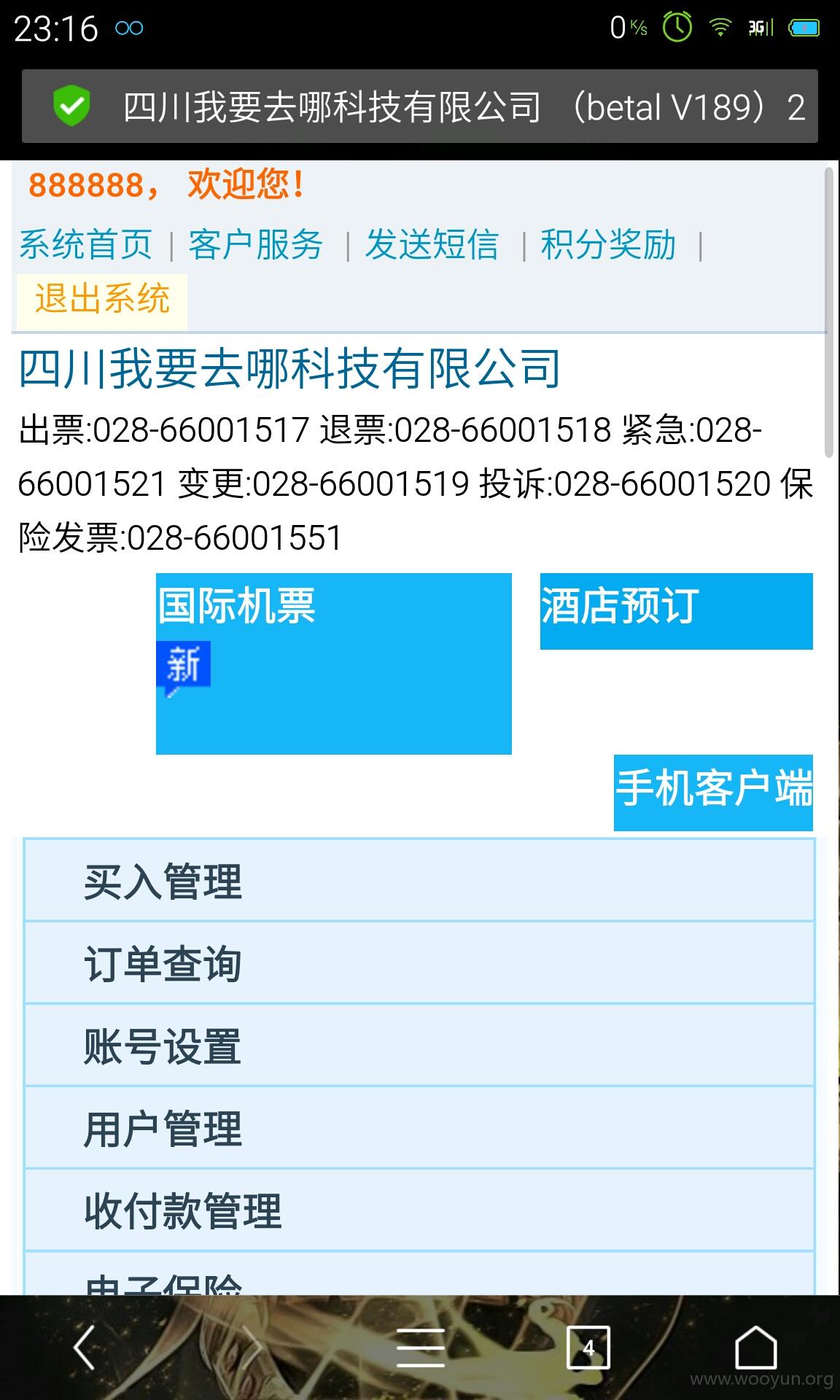Tap the 发送短信 link
Image resolution: width=840 pixels, height=1400 pixels.
click(432, 244)
